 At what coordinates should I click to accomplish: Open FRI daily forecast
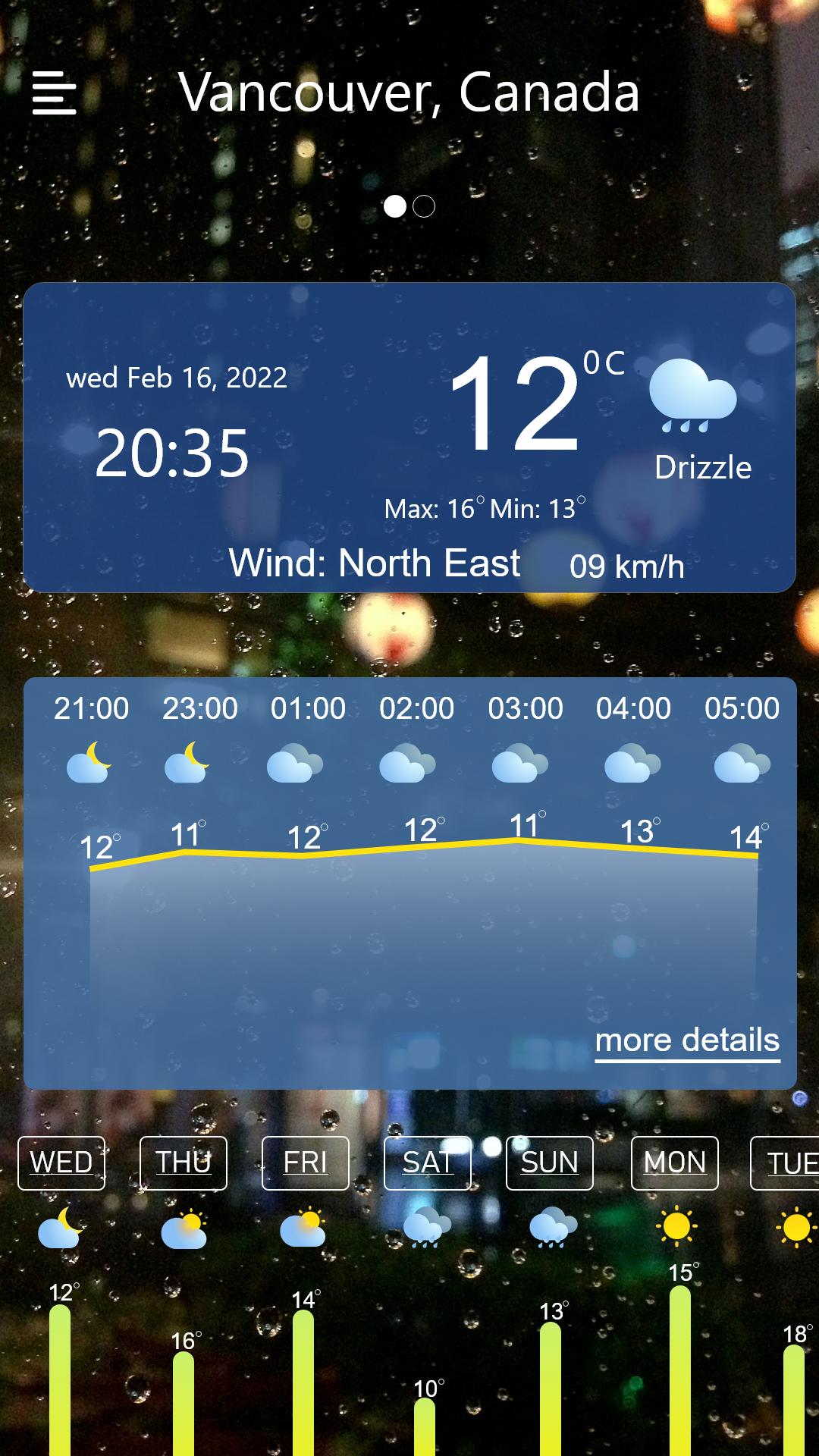tap(305, 1163)
